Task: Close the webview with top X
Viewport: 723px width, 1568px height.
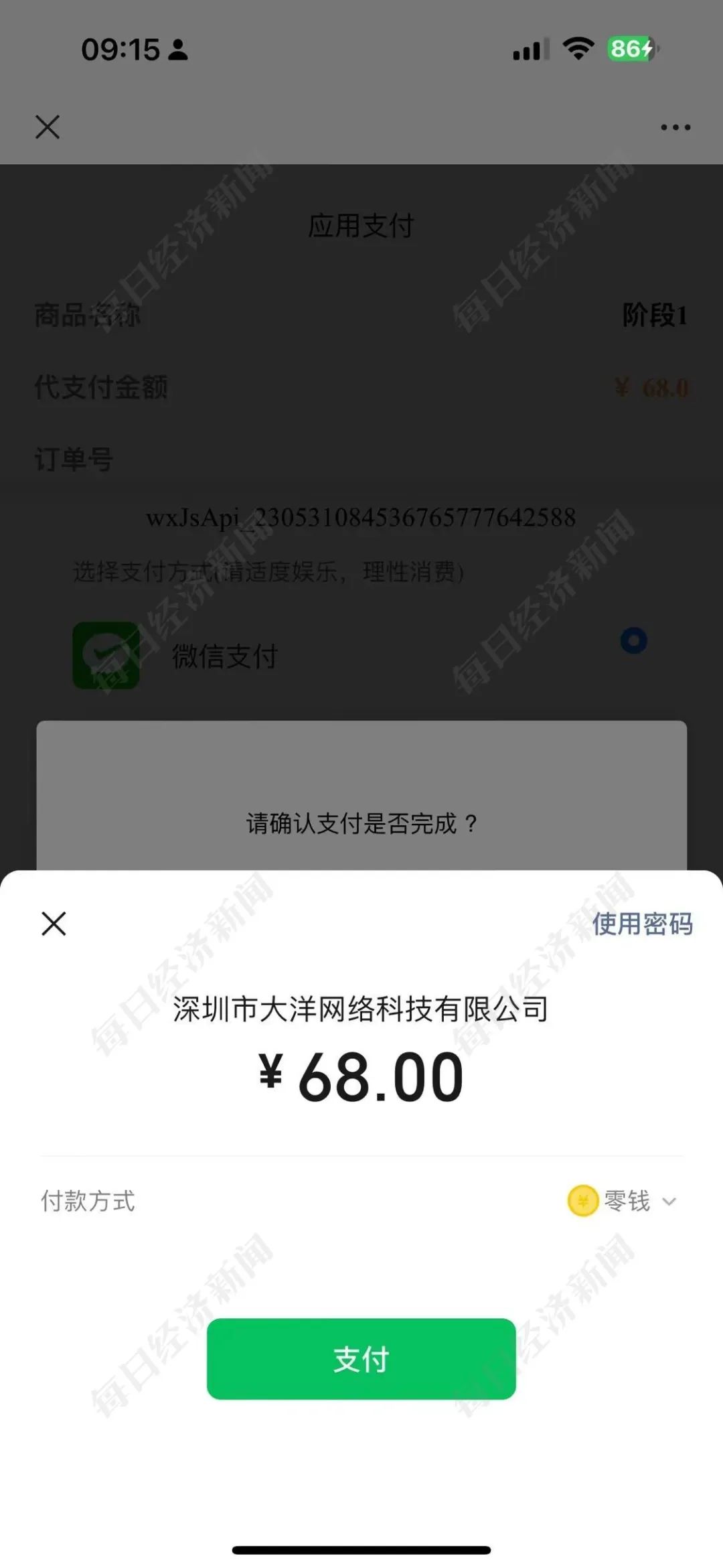Action: pos(48,127)
